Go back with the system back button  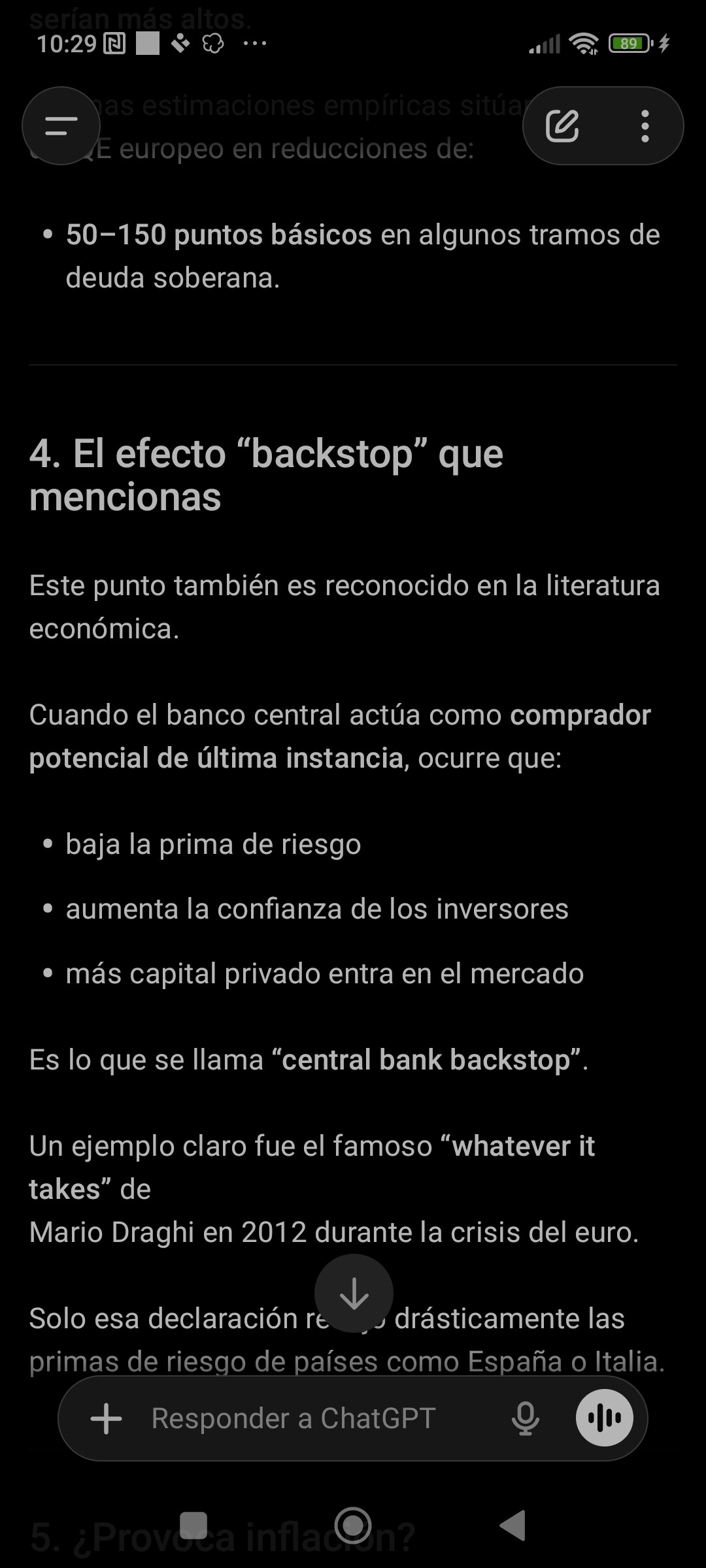[513, 1526]
